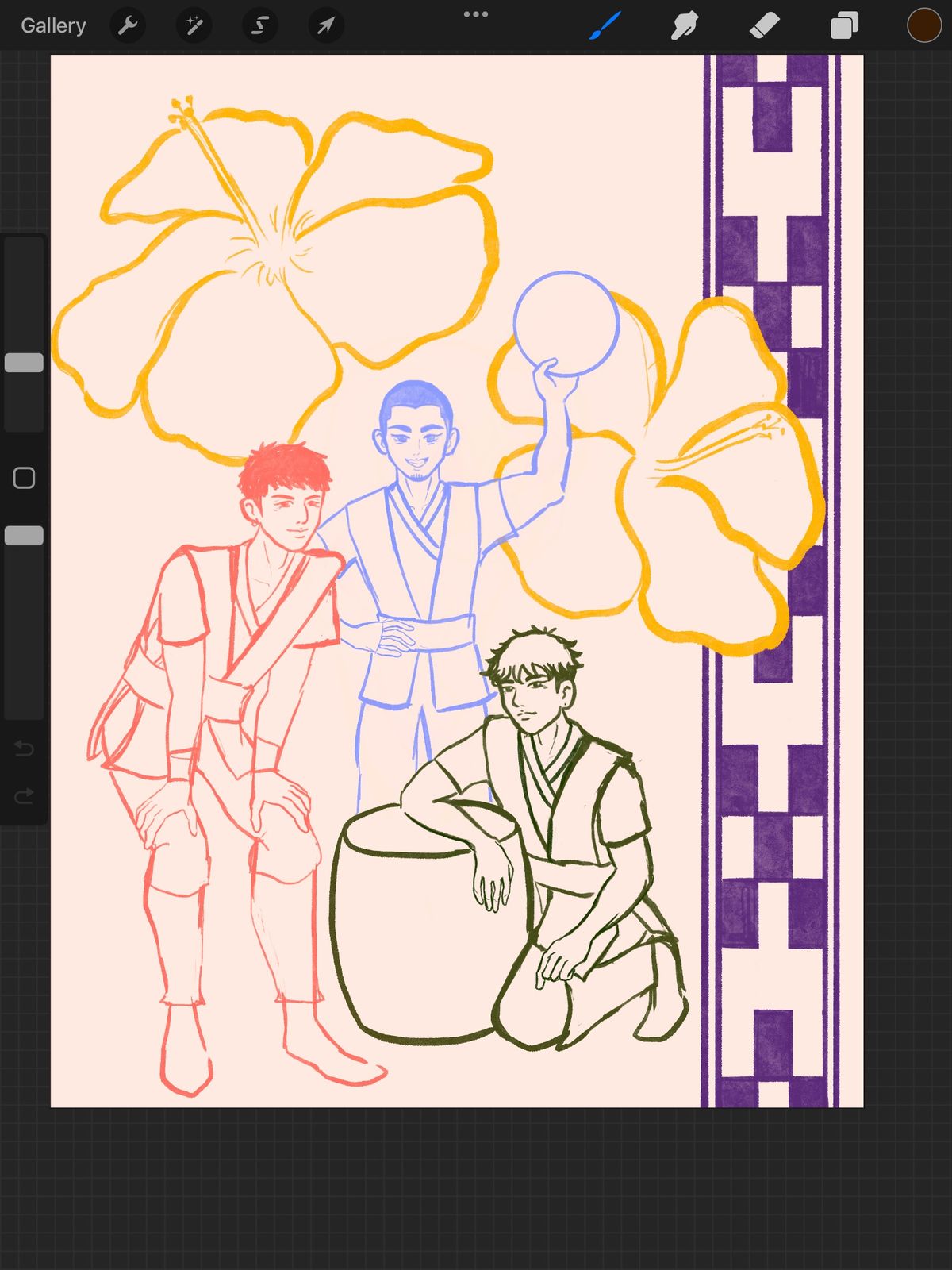Open the Actions wrench menu
Image resolution: width=952 pixels, height=1270 pixels.
128,25
